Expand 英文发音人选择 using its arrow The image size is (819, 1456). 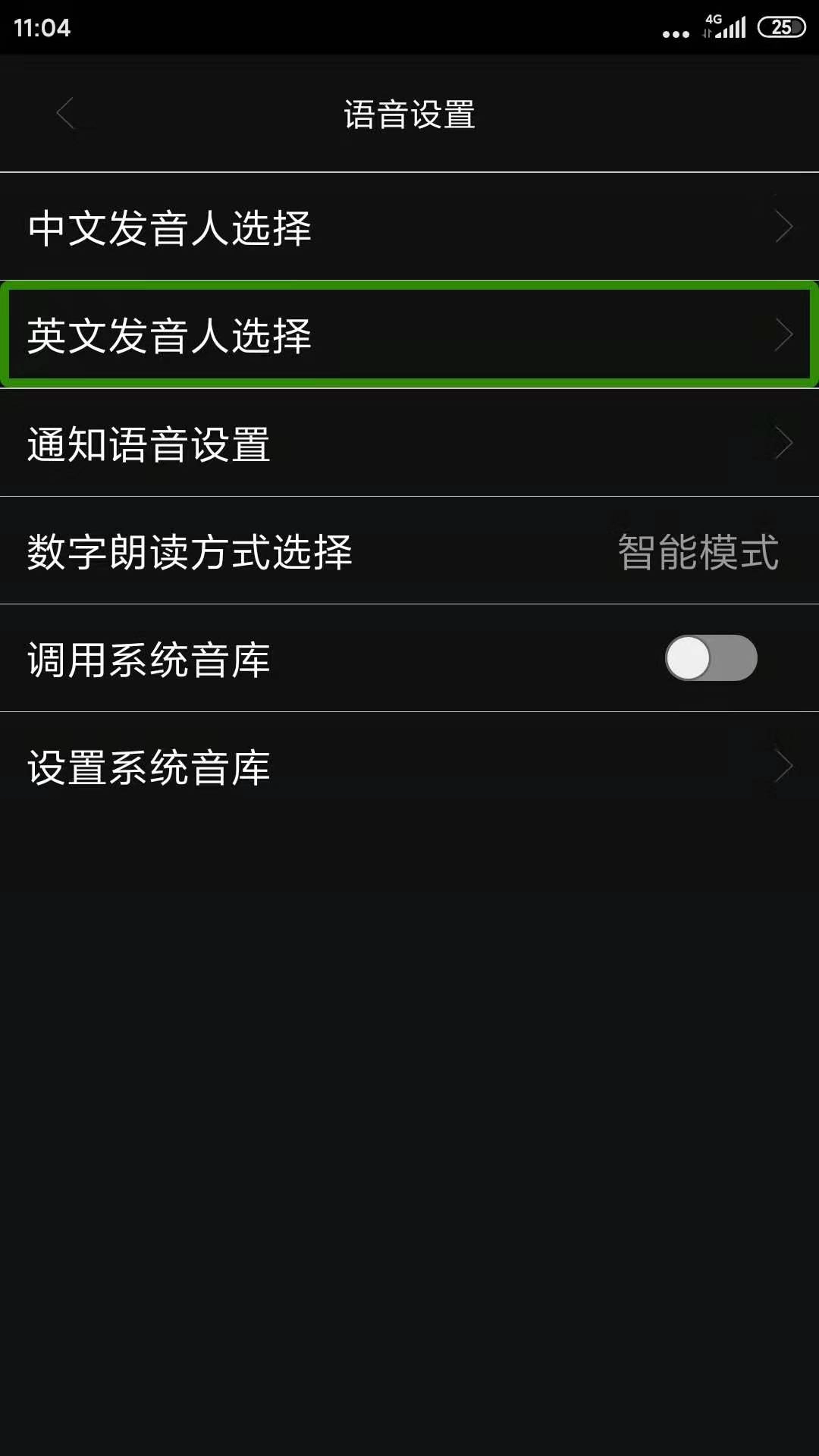tap(784, 334)
